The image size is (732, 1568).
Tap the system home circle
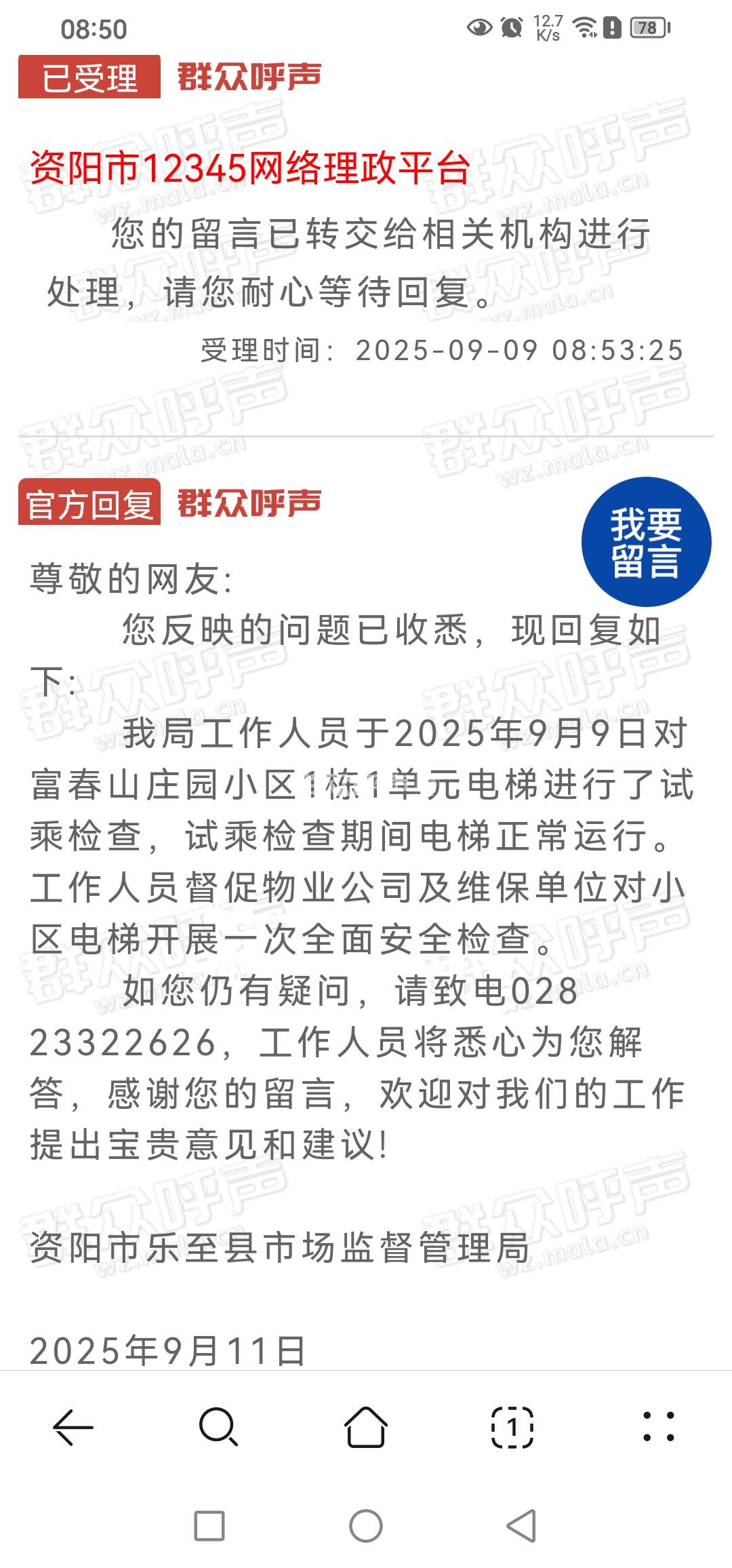366,1526
